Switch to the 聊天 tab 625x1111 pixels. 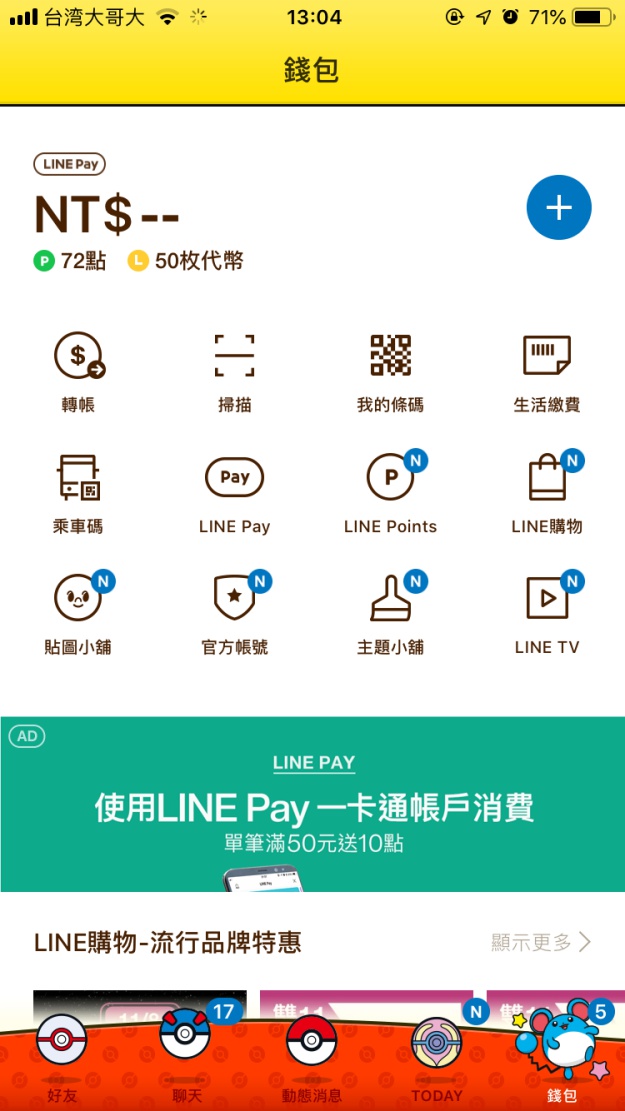(186, 1058)
